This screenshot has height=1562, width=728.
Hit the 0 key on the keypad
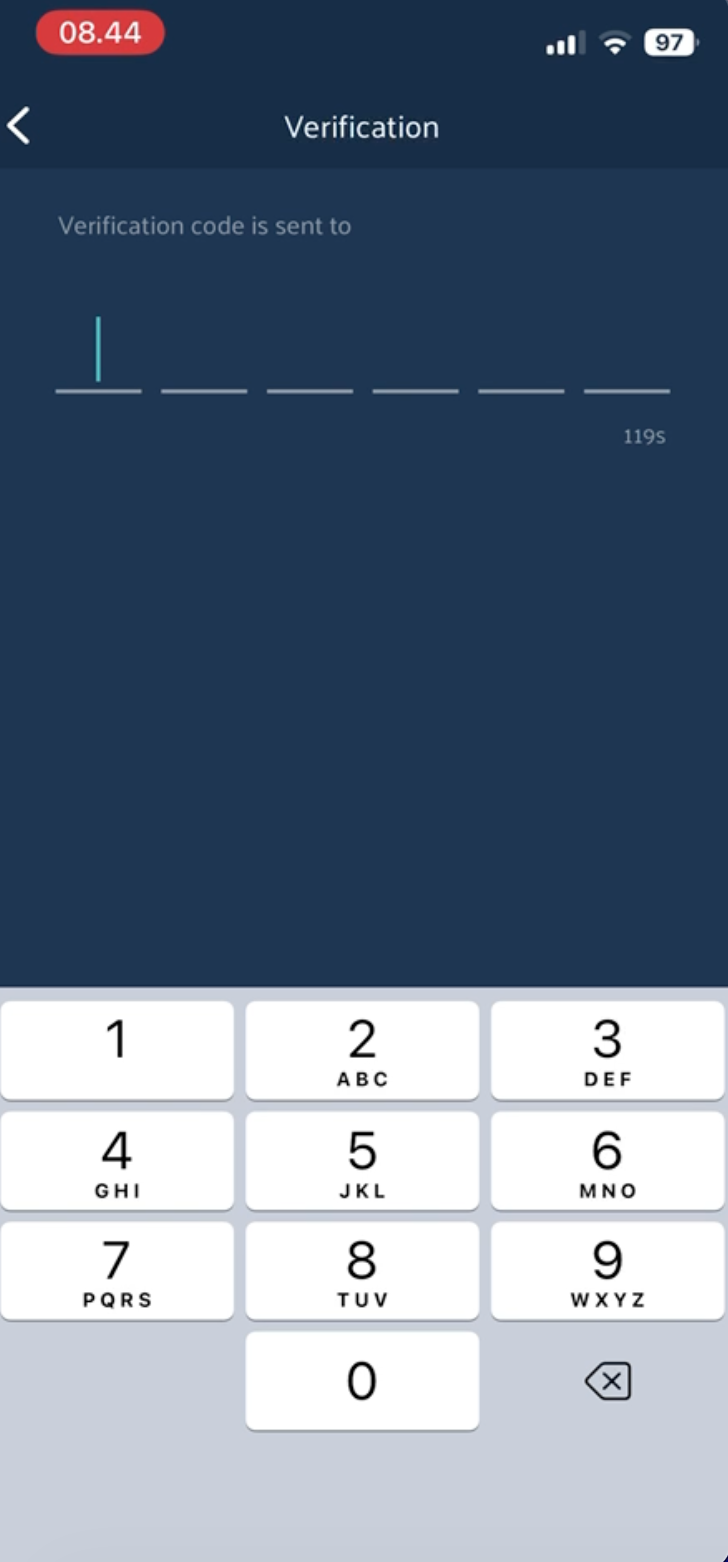362,1380
